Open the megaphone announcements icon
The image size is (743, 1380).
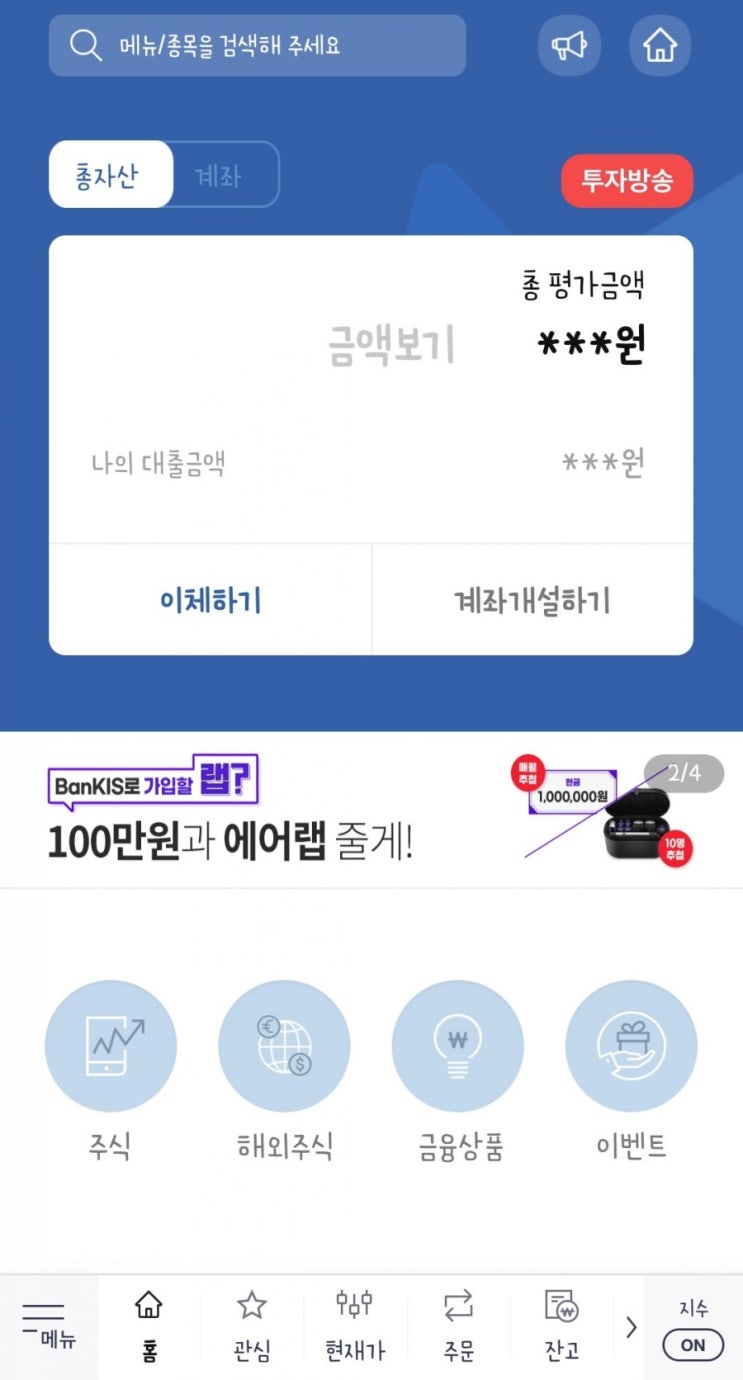[x=569, y=45]
